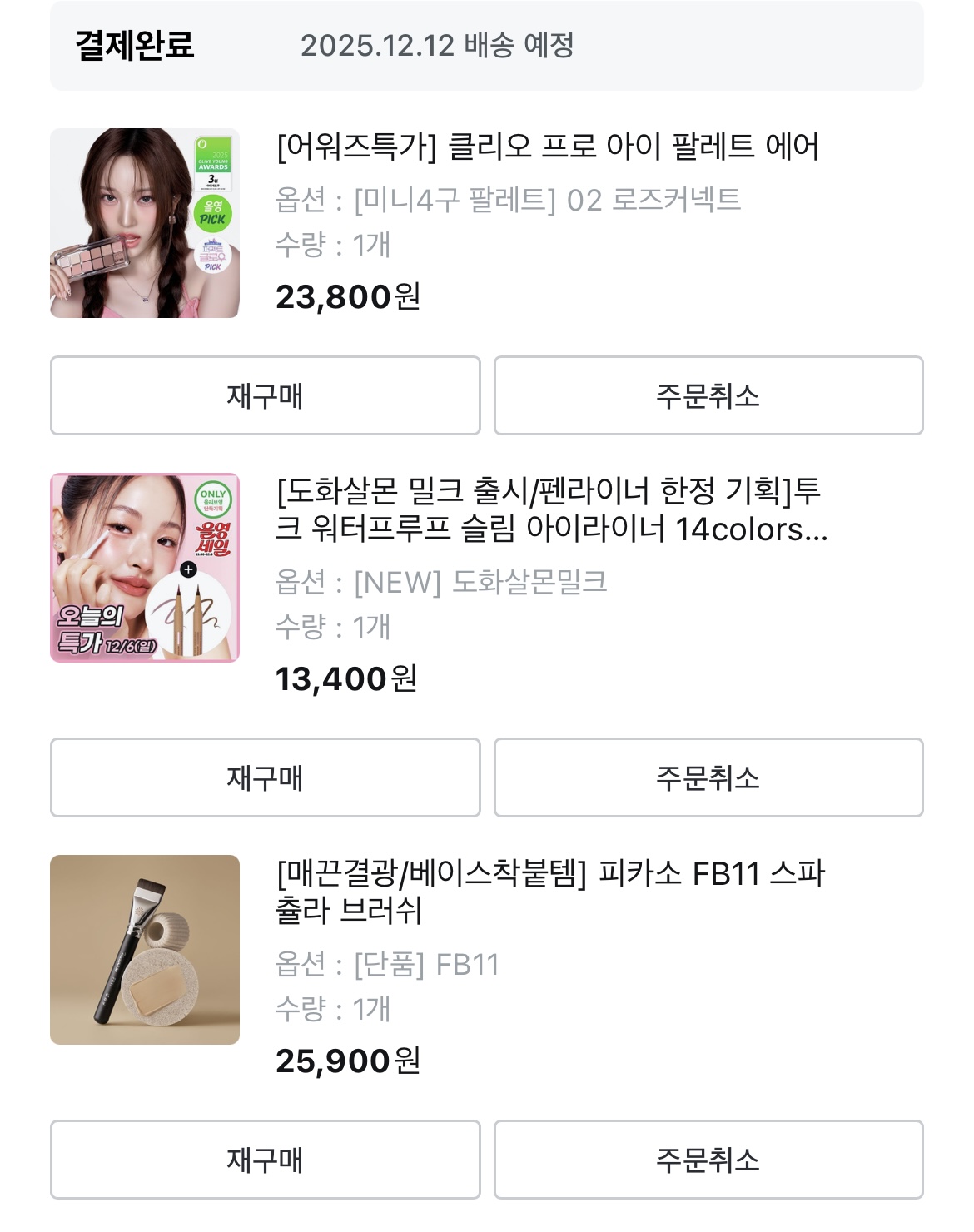Image resolution: width=974 pixels, height=1232 pixels.
Task: Open the 피카소 FB11 스파츌라 브러쉬 product picture
Action: [x=145, y=950]
